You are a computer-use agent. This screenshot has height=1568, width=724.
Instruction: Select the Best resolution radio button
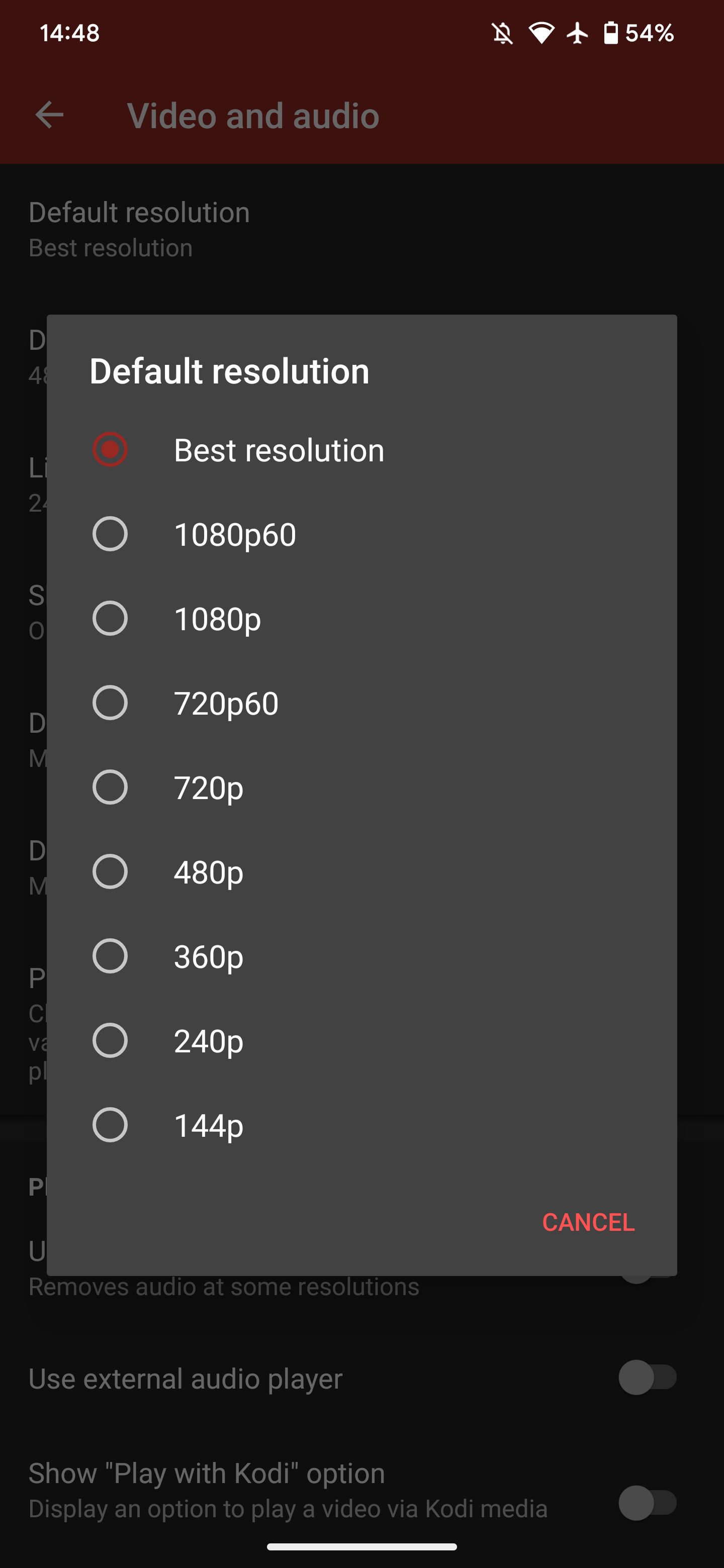point(110,449)
